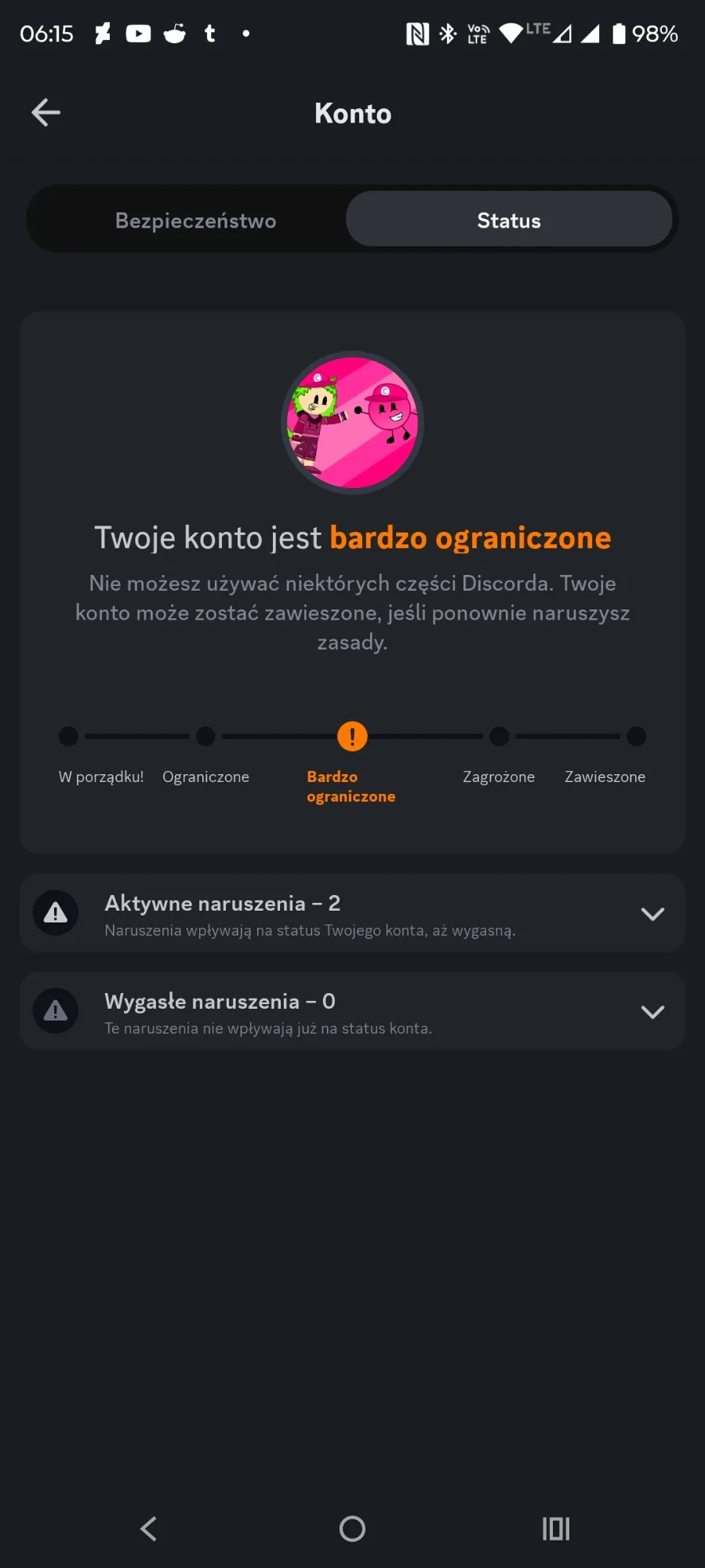This screenshot has height=1568, width=705.
Task: Go back from the Konto screen
Action: pos(45,113)
